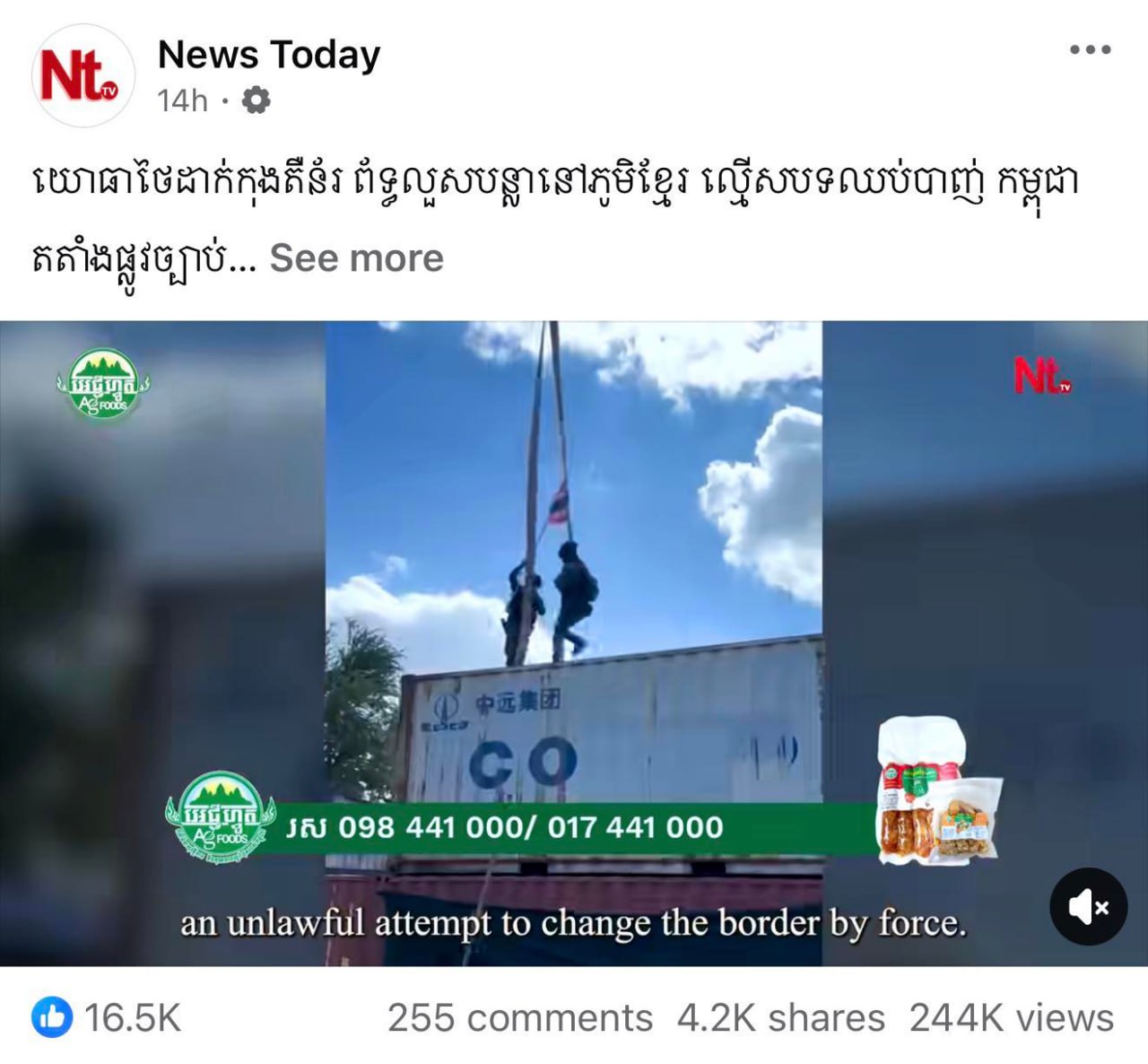This screenshot has width=1148, height=1064.
Task: Expand the caption with See more
Action: tap(357, 258)
